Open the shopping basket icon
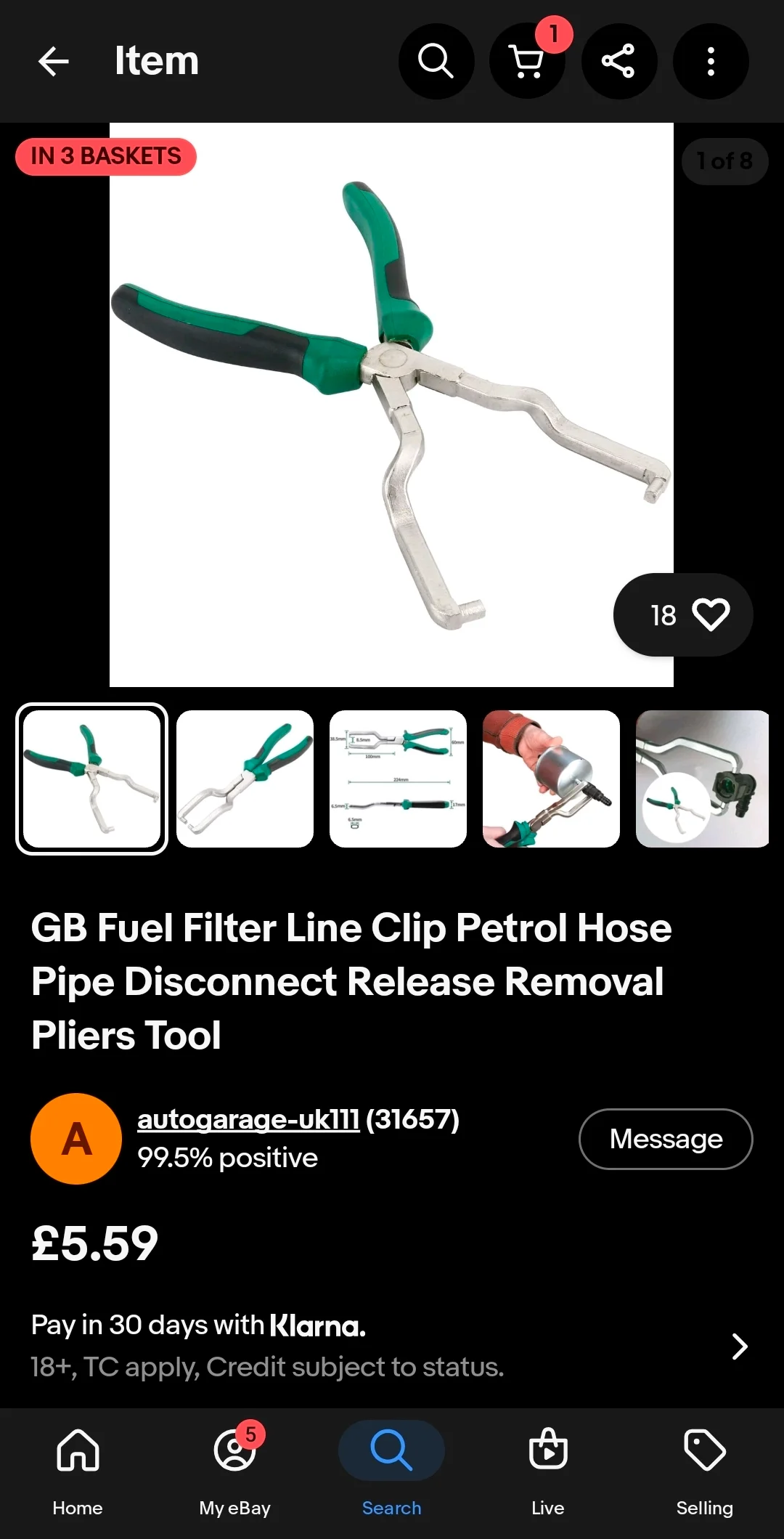The height and width of the screenshot is (1539, 784). [x=528, y=61]
